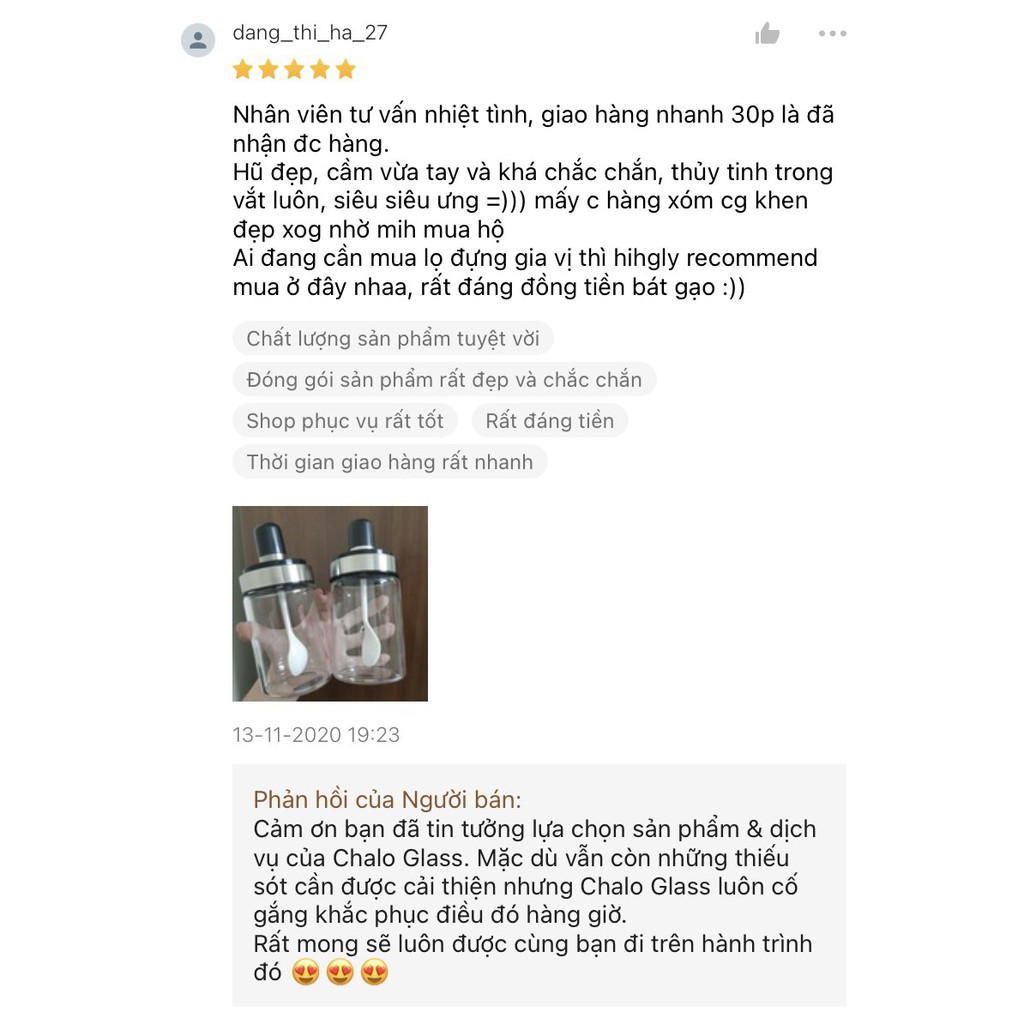The height and width of the screenshot is (1024, 1024).
Task: Like the review by dang_thi_ha_27
Action: 767,33
